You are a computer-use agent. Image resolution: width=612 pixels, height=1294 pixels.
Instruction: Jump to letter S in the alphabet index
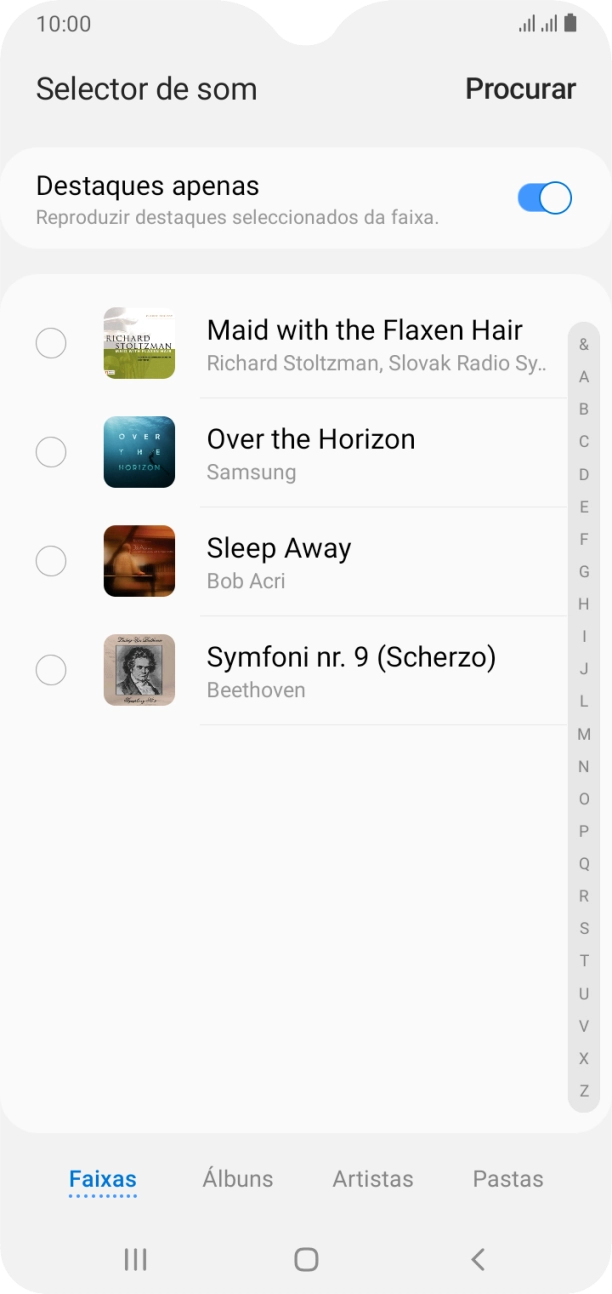584,928
